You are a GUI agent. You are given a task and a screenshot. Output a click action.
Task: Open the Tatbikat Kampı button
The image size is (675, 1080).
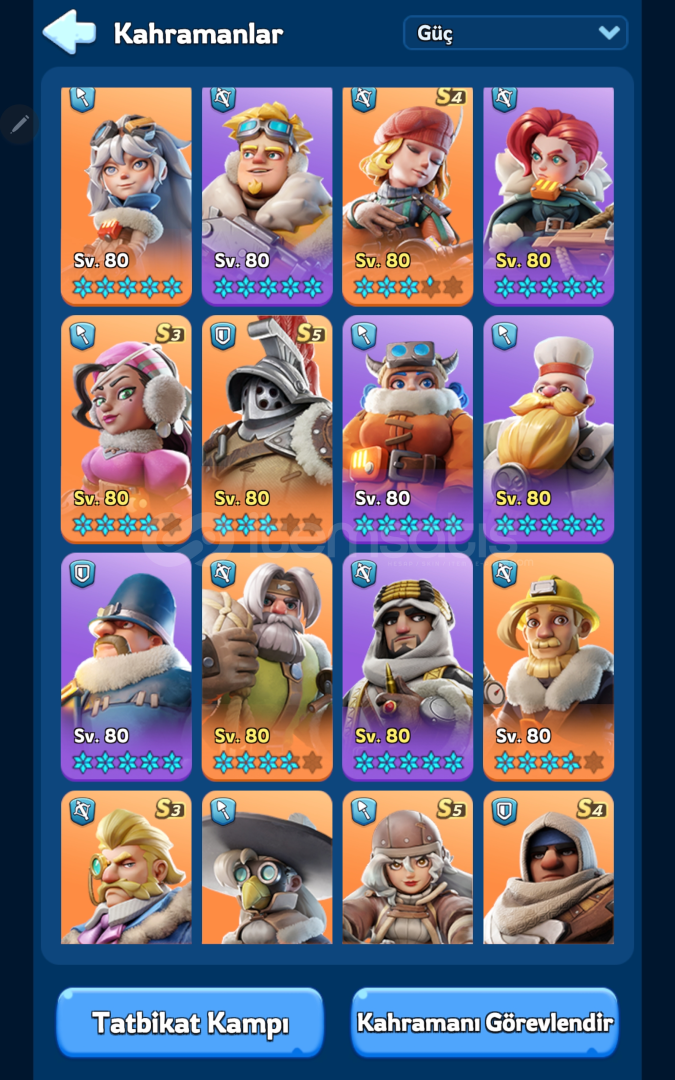coord(190,1022)
